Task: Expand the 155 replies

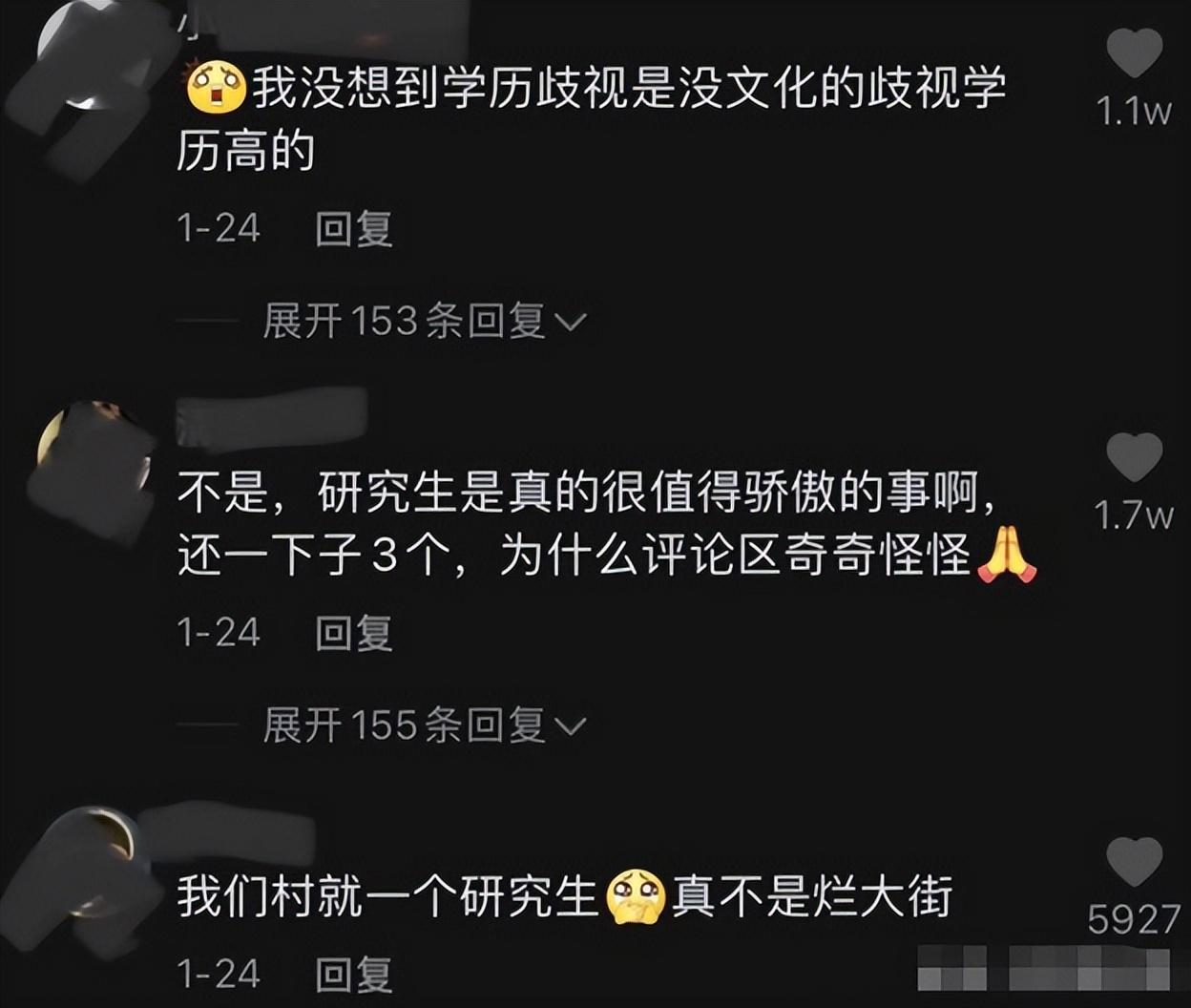Action: 424,725
